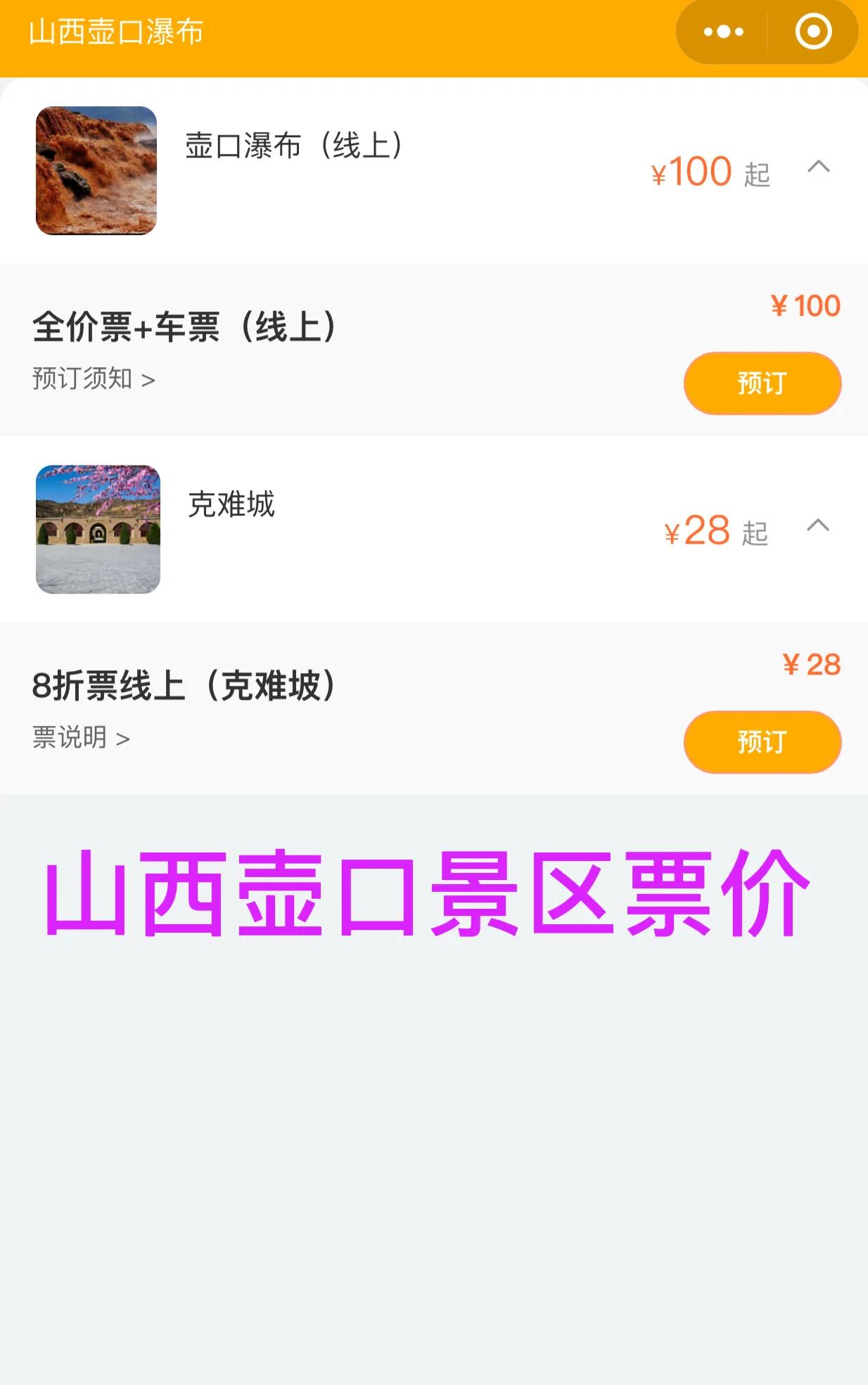The width and height of the screenshot is (868, 1385).
Task: Click the 克难城 scenic spot thumbnail
Action: (97, 529)
